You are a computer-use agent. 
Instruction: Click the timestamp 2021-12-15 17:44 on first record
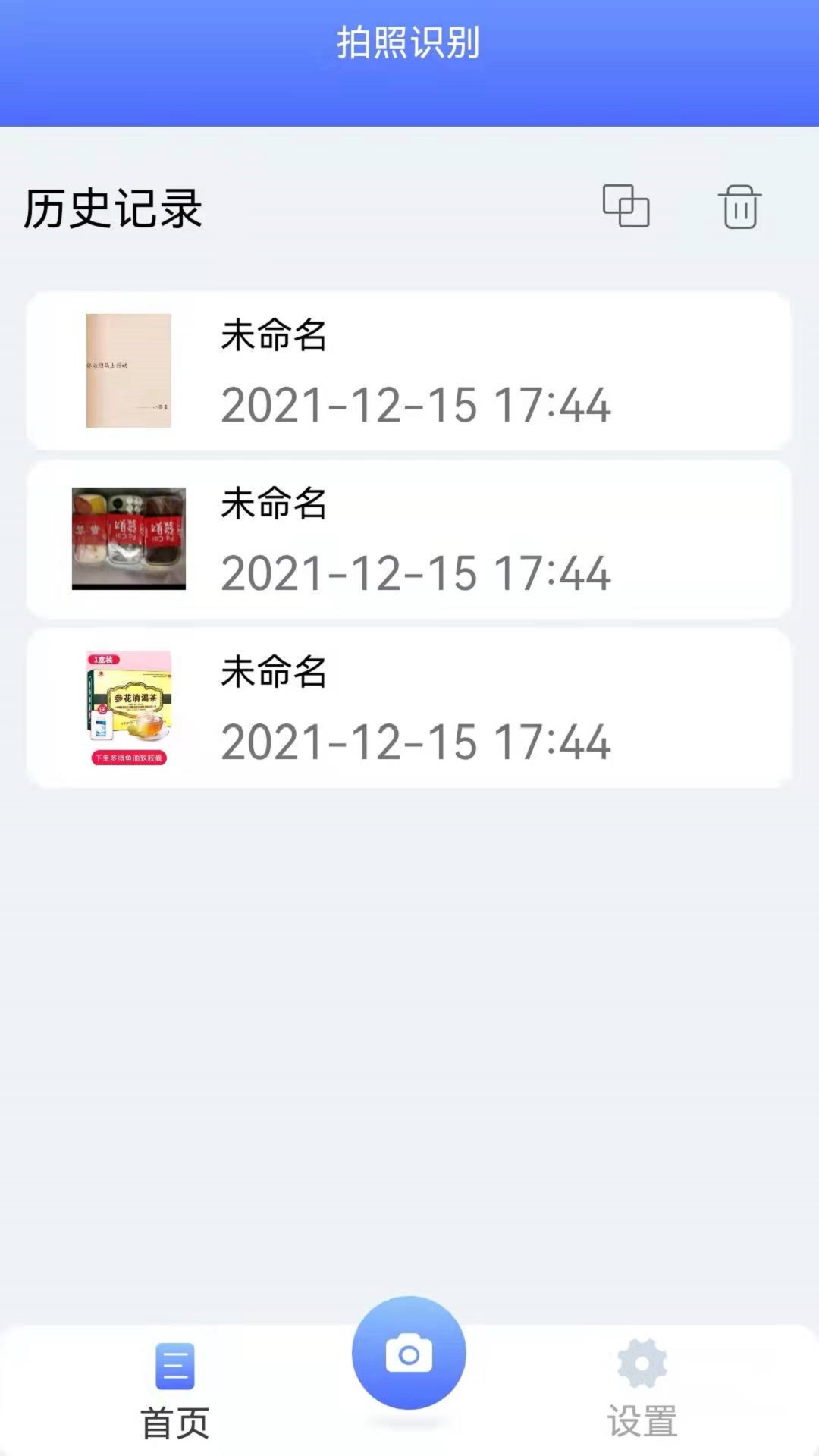click(417, 406)
